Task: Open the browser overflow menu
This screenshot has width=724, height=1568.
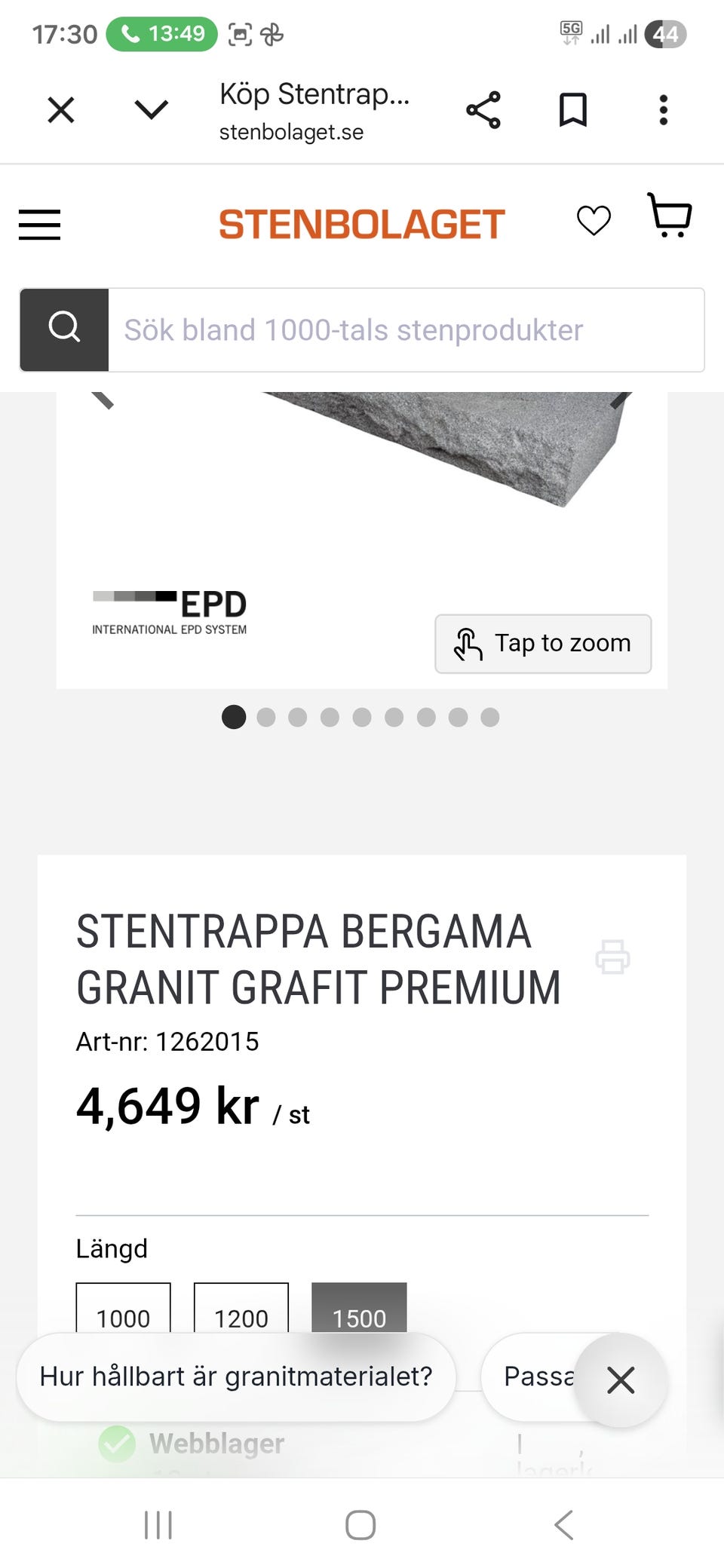Action: (x=663, y=110)
